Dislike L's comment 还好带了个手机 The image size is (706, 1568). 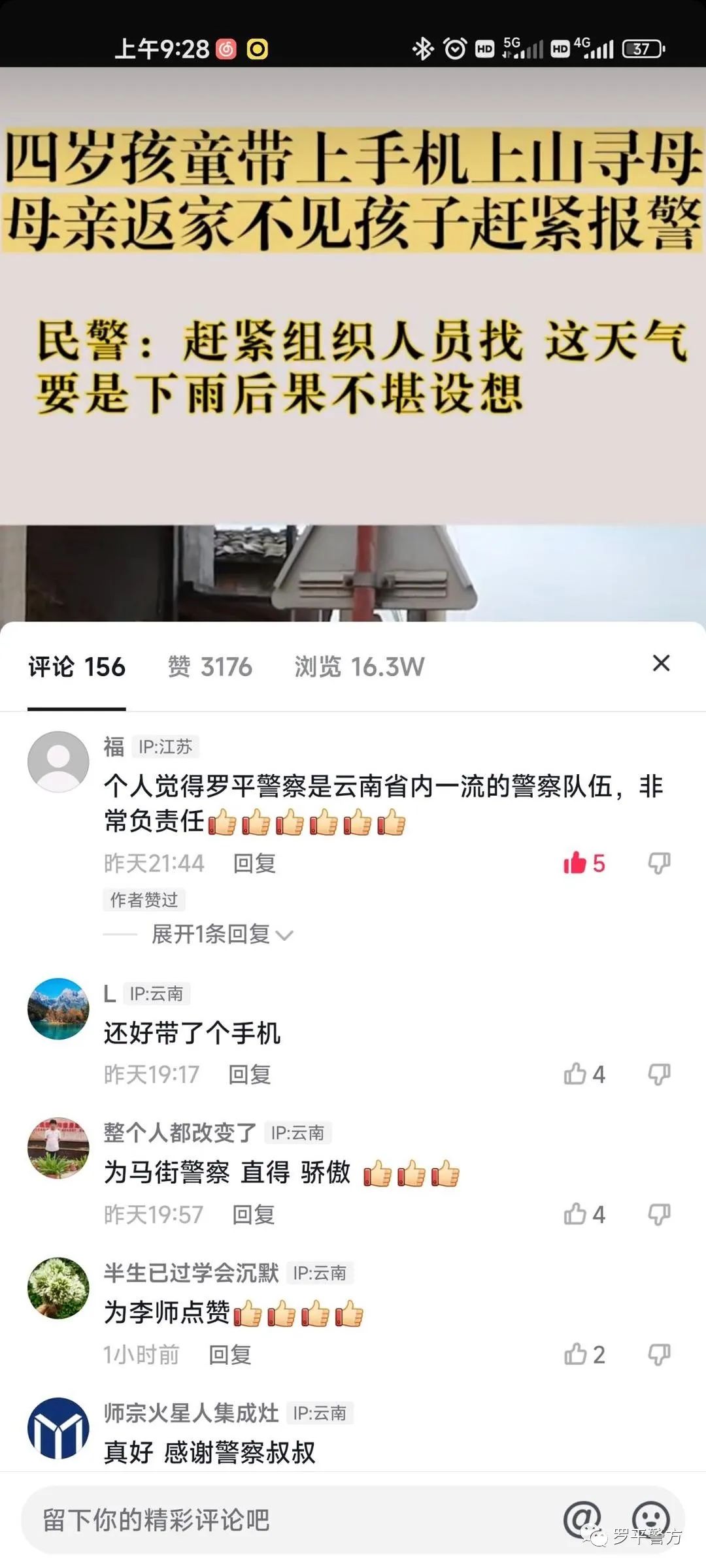coord(659,1074)
